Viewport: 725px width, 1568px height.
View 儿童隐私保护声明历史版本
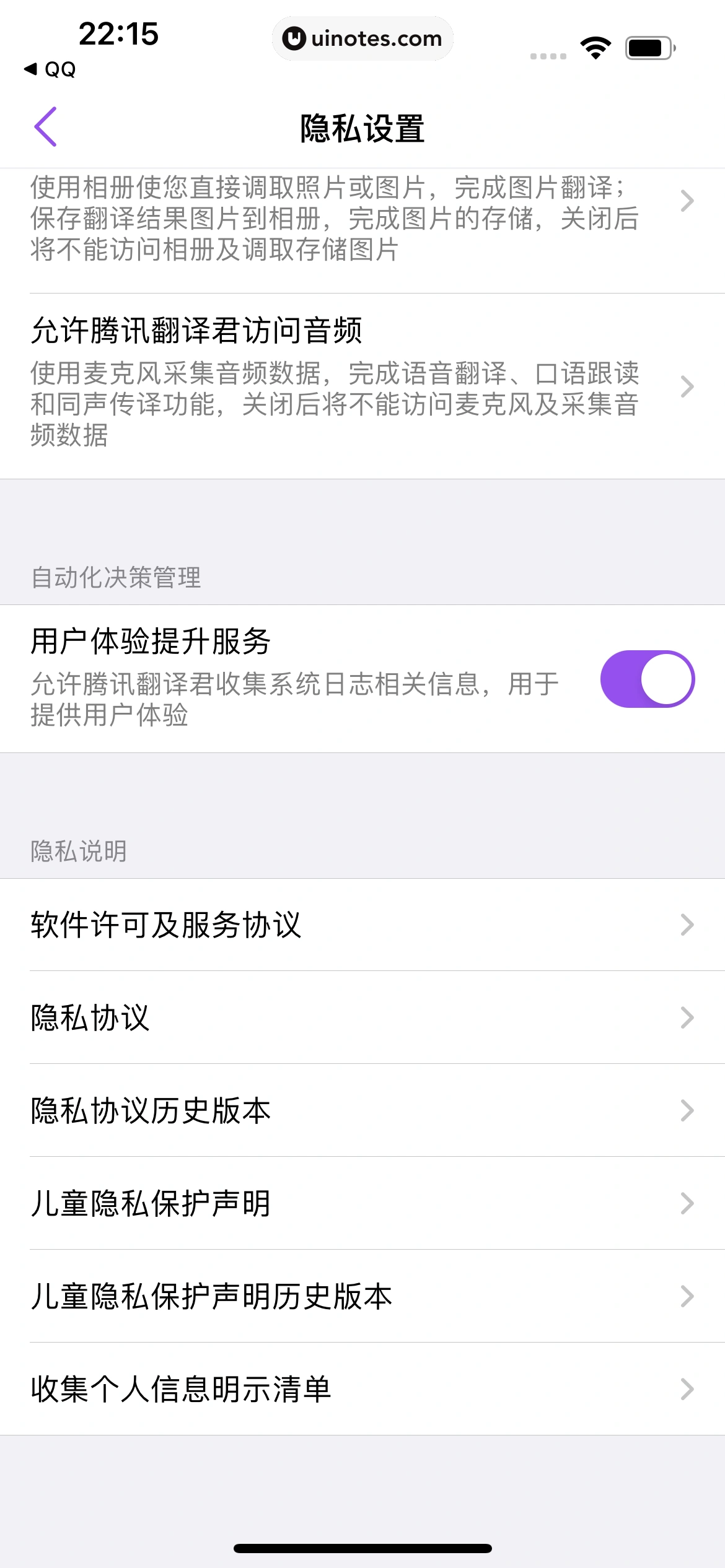pos(362,1296)
